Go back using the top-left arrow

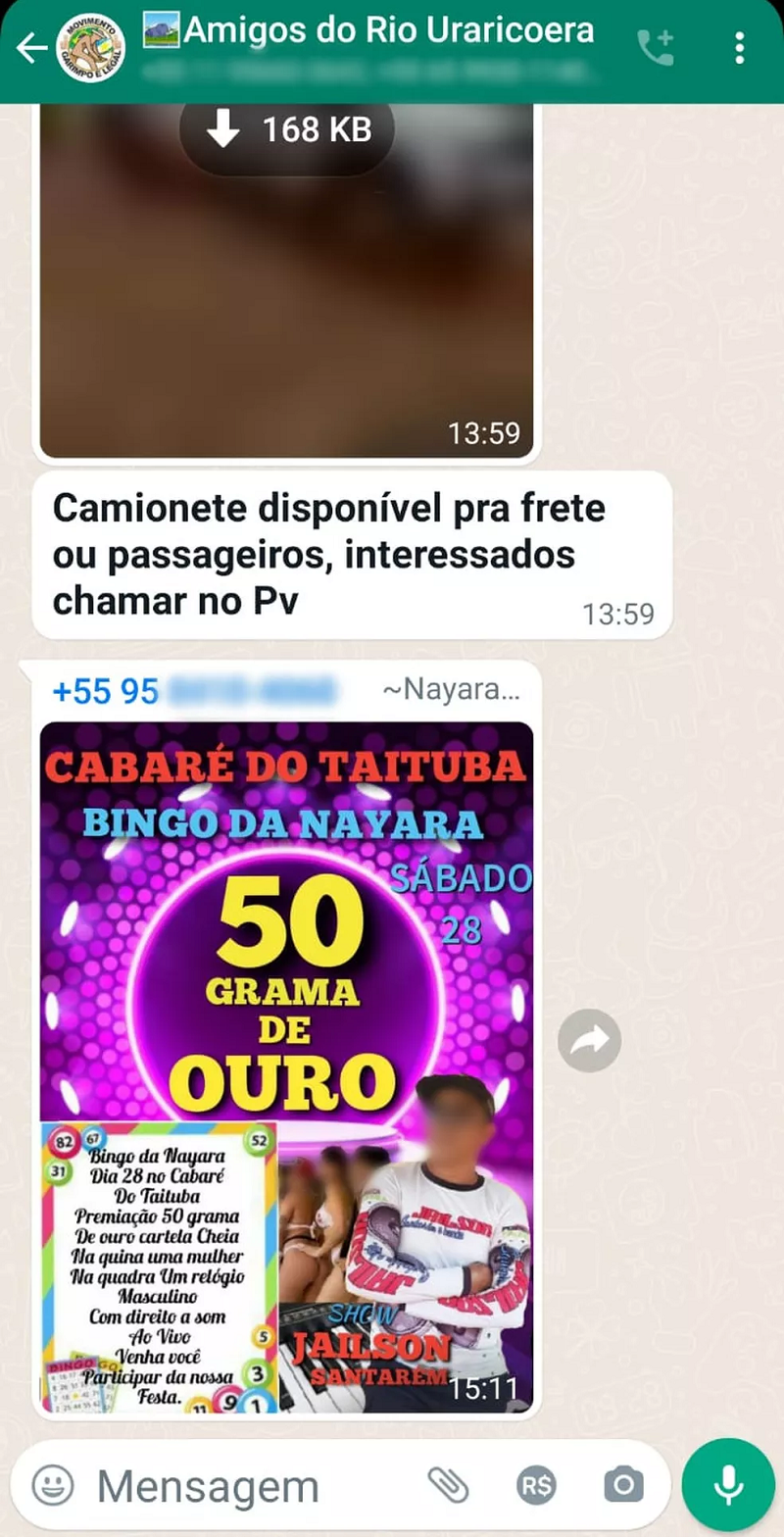(x=31, y=47)
